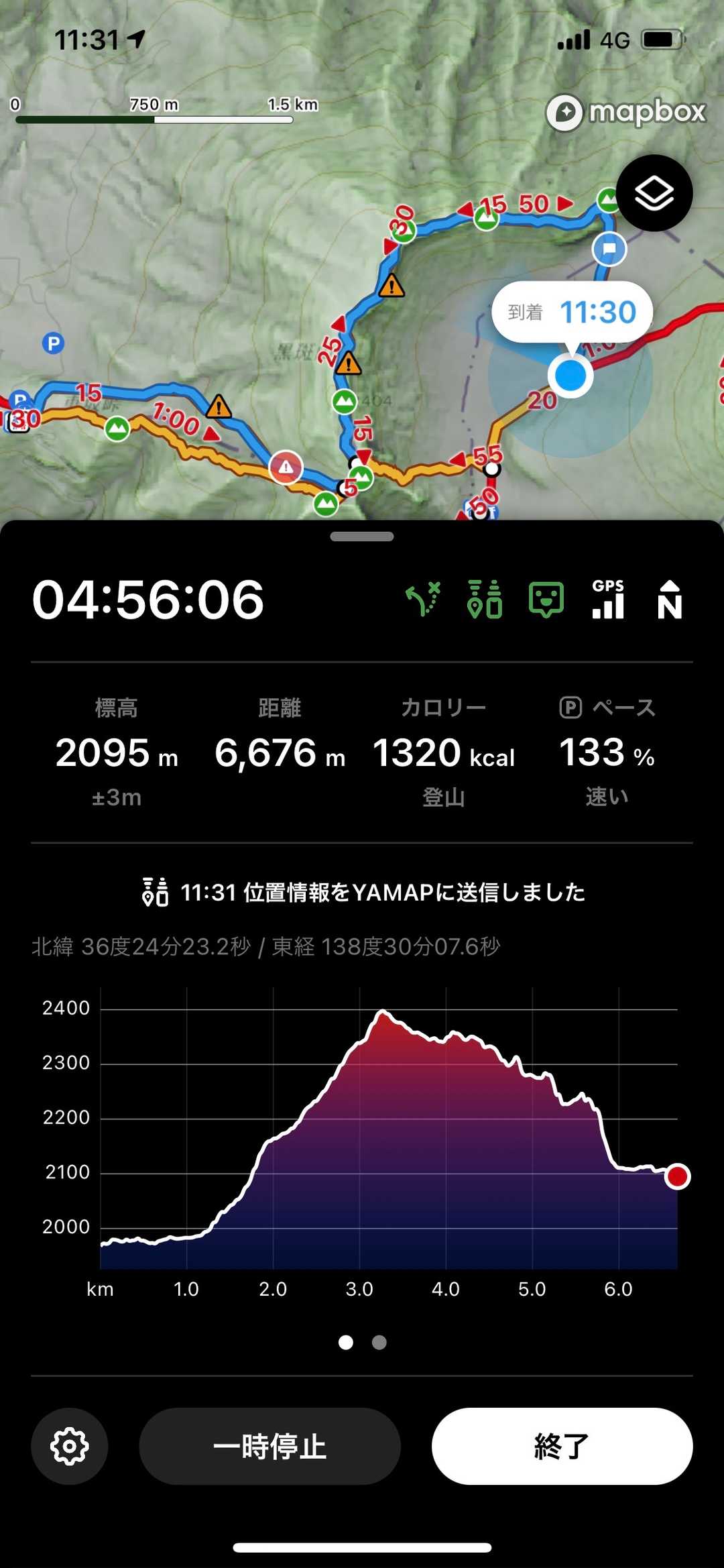
Task: Tap the route-off-course alert icon
Action: [x=424, y=599]
